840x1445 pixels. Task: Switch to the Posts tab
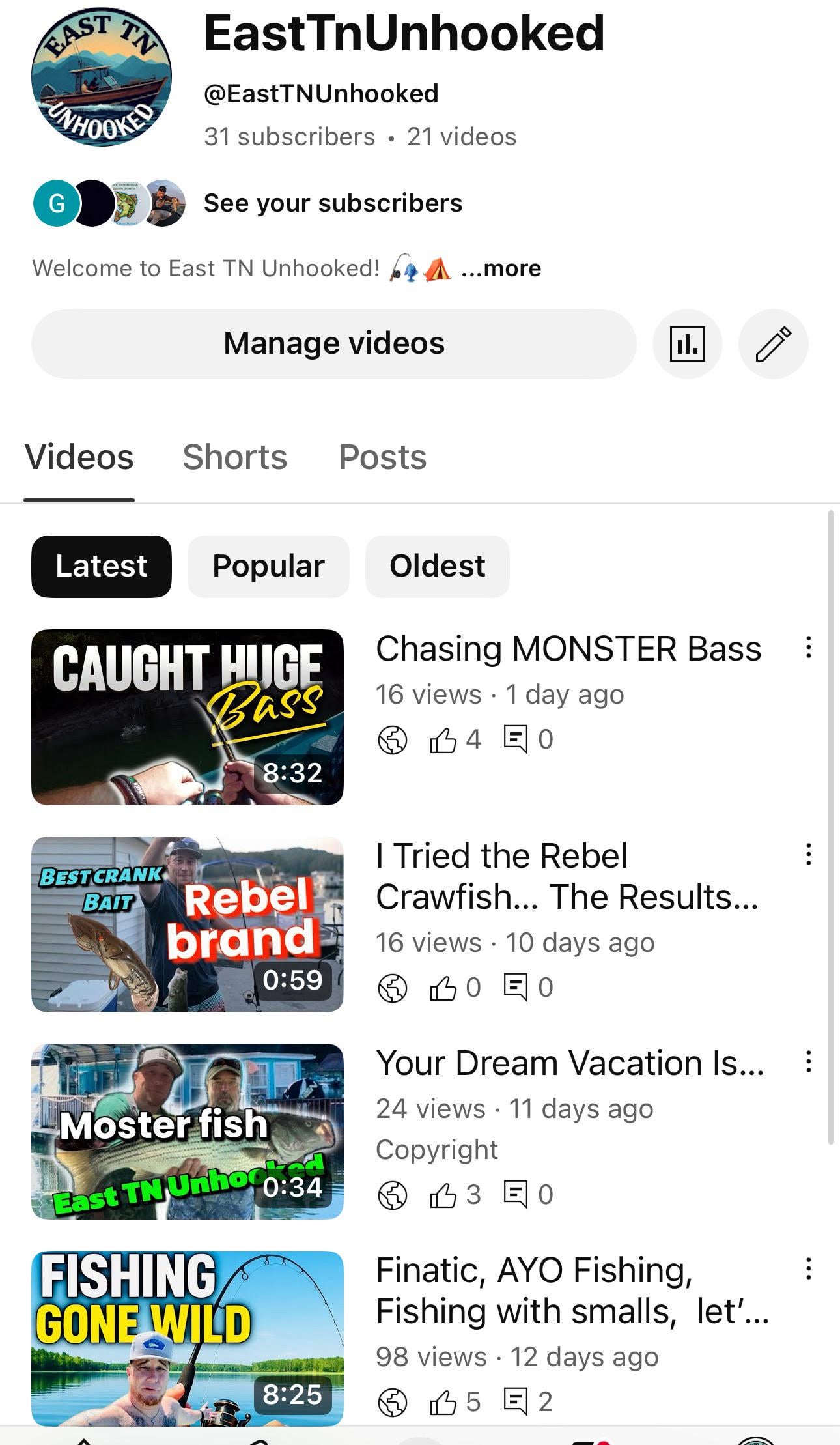click(383, 457)
